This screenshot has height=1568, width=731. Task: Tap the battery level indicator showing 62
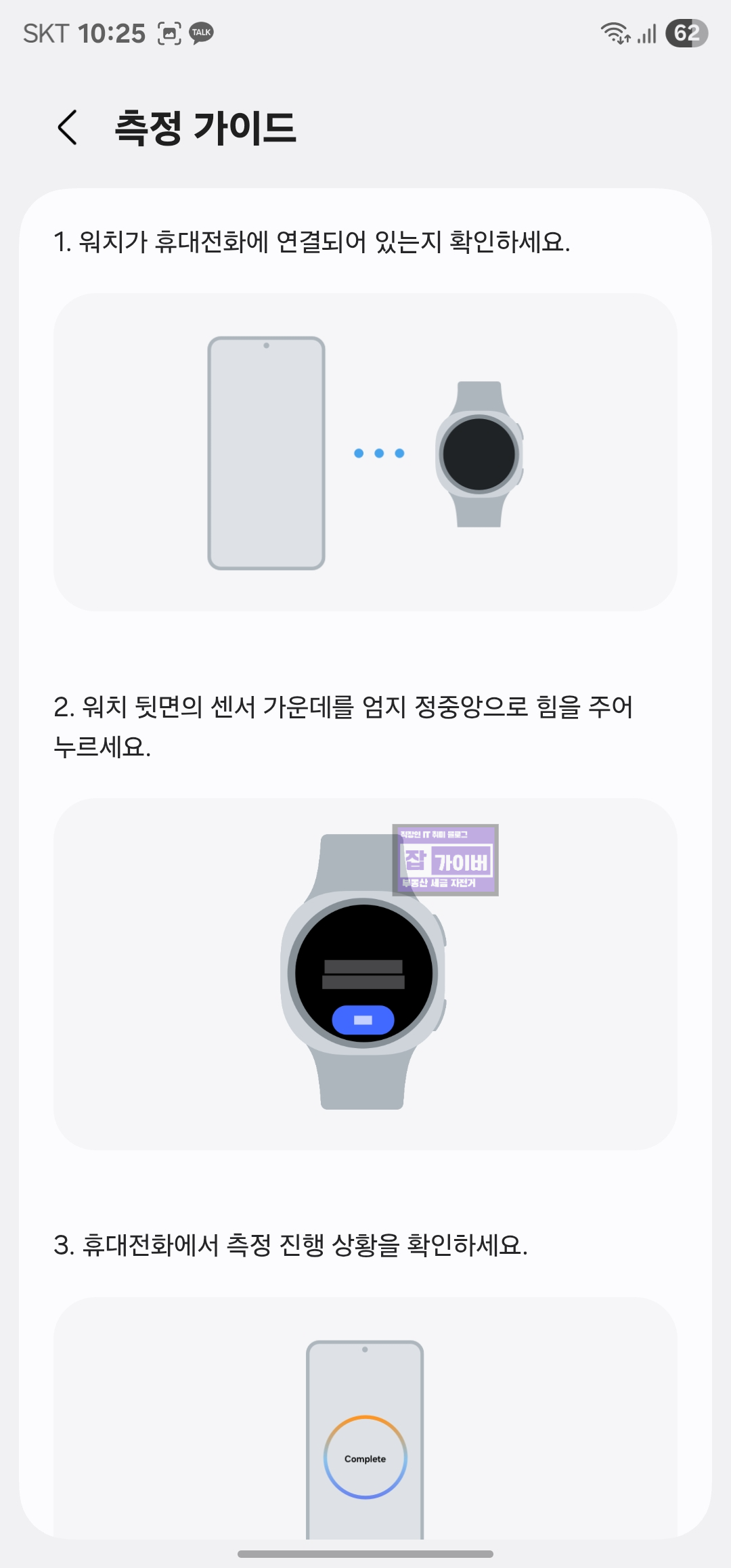coord(686,32)
